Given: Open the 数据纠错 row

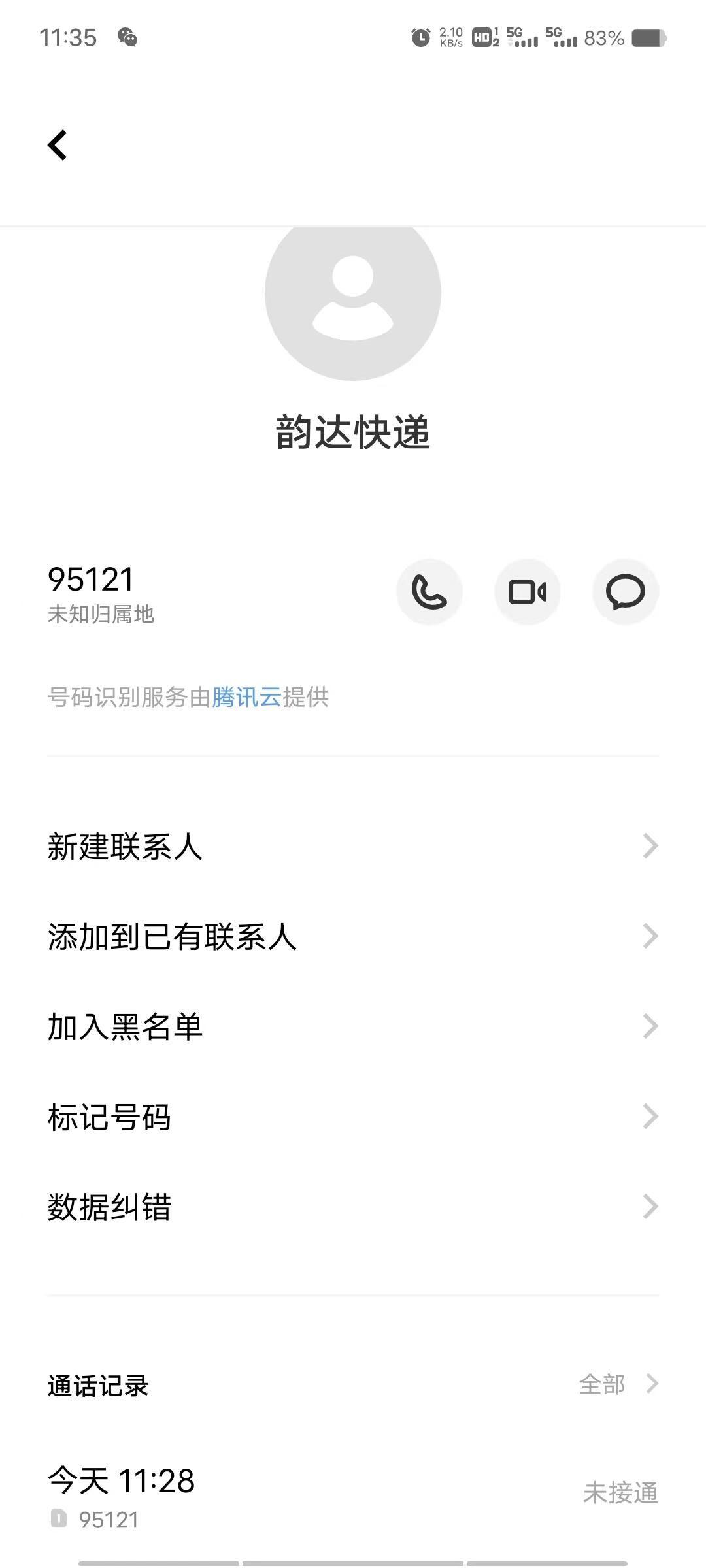Looking at the screenshot, I should click(353, 1207).
